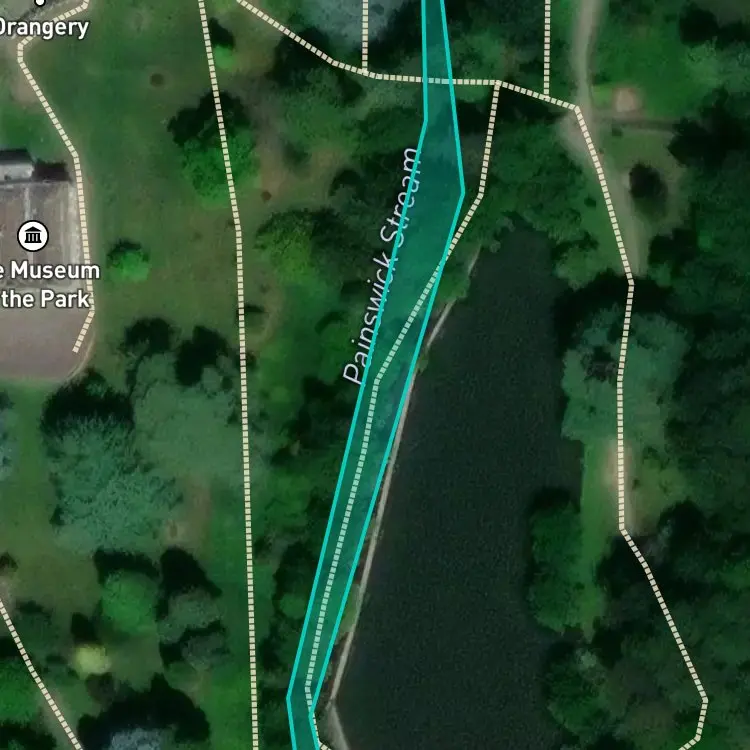This screenshot has width=750, height=750.
Task: Tap the Orangery map marker
Action: point(41,2)
